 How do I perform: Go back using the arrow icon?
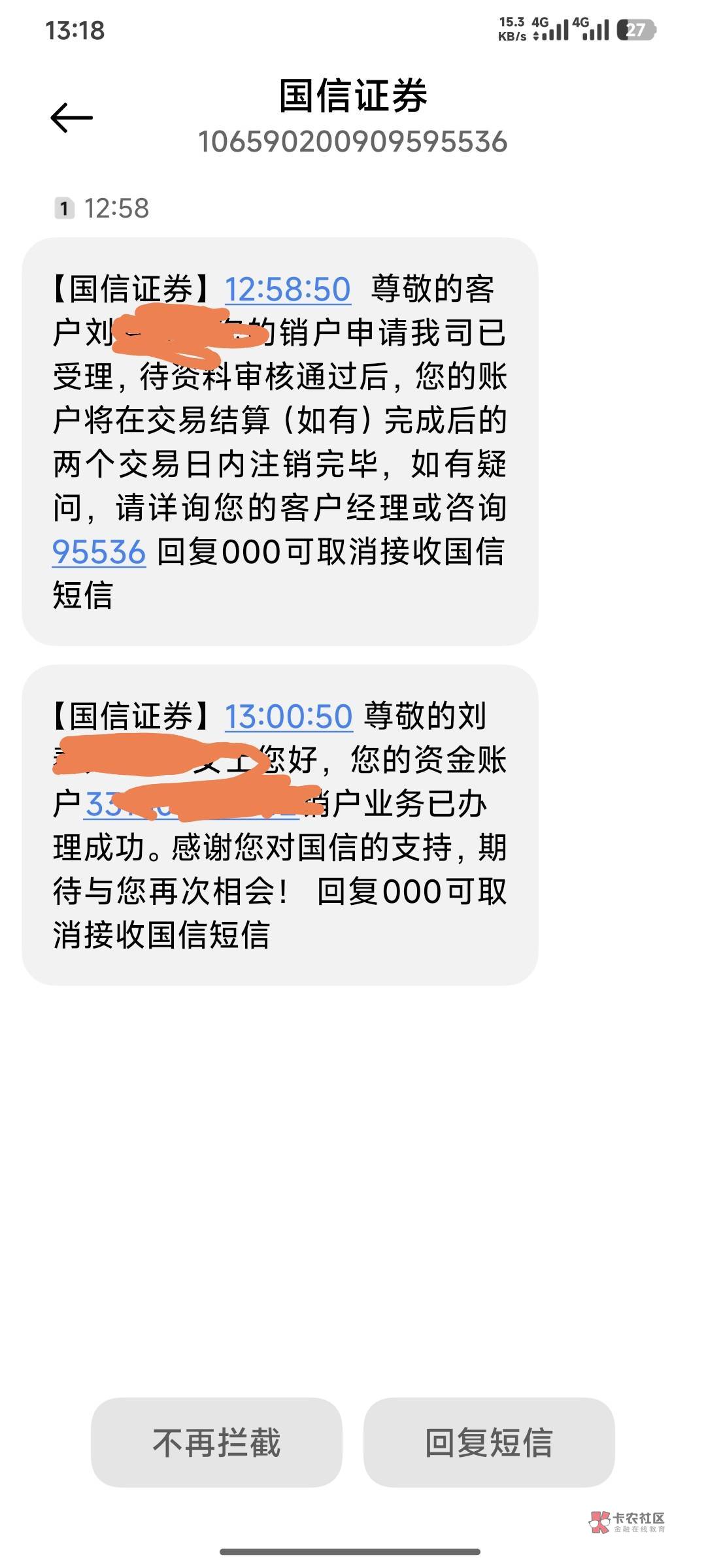[x=72, y=118]
